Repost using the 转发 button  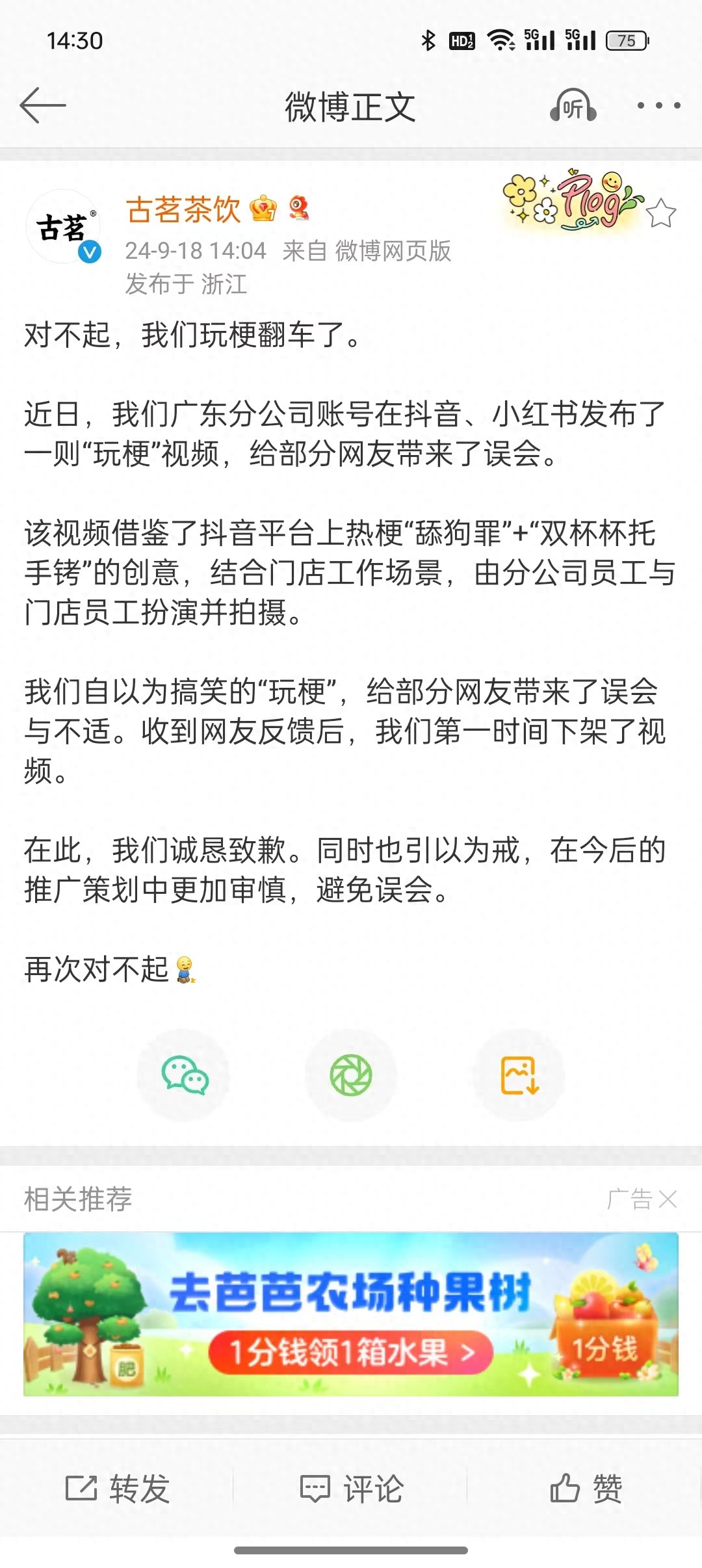pos(118,1488)
